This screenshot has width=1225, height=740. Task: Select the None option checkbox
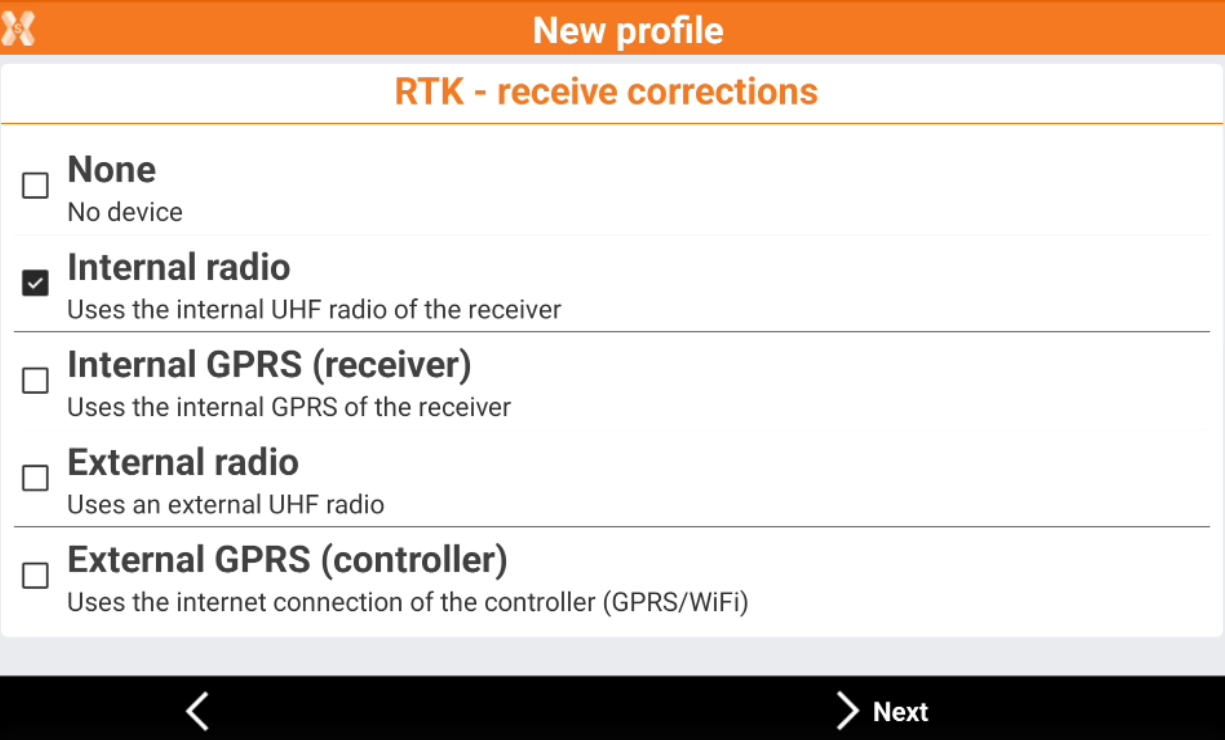tap(35, 186)
